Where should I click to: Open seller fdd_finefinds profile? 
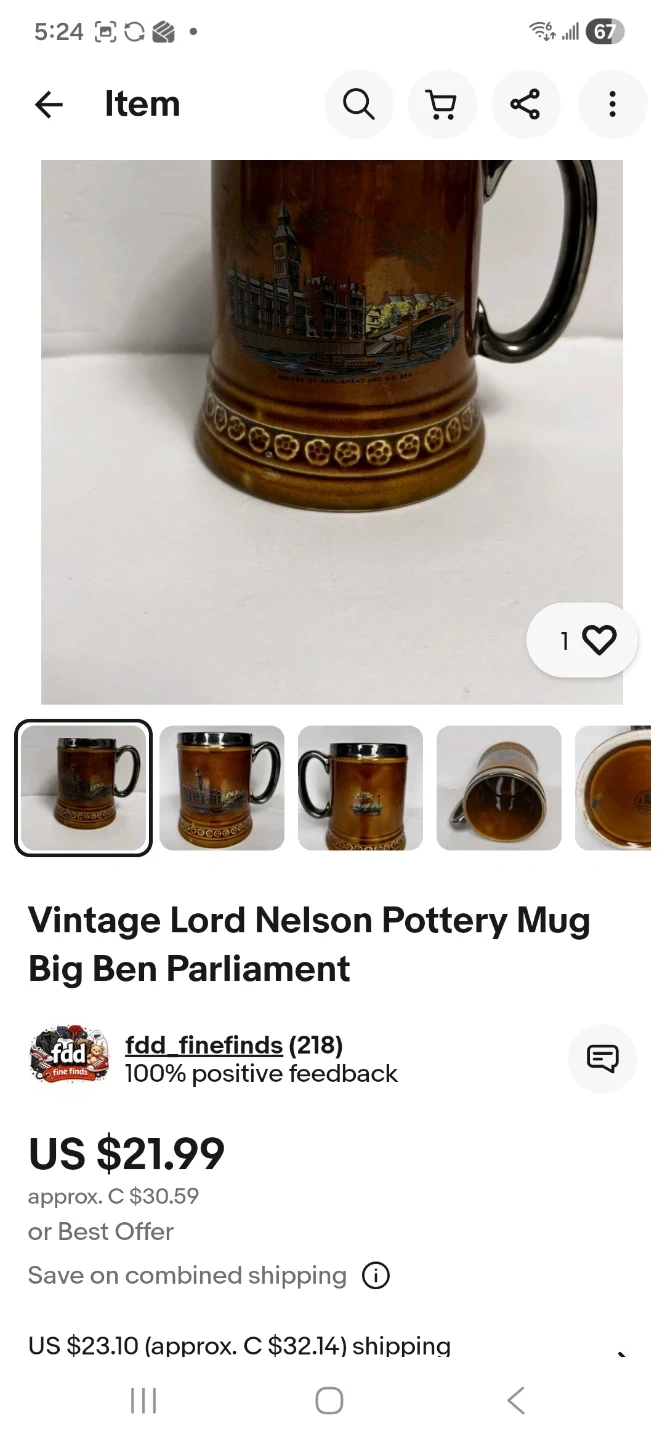click(x=203, y=1045)
